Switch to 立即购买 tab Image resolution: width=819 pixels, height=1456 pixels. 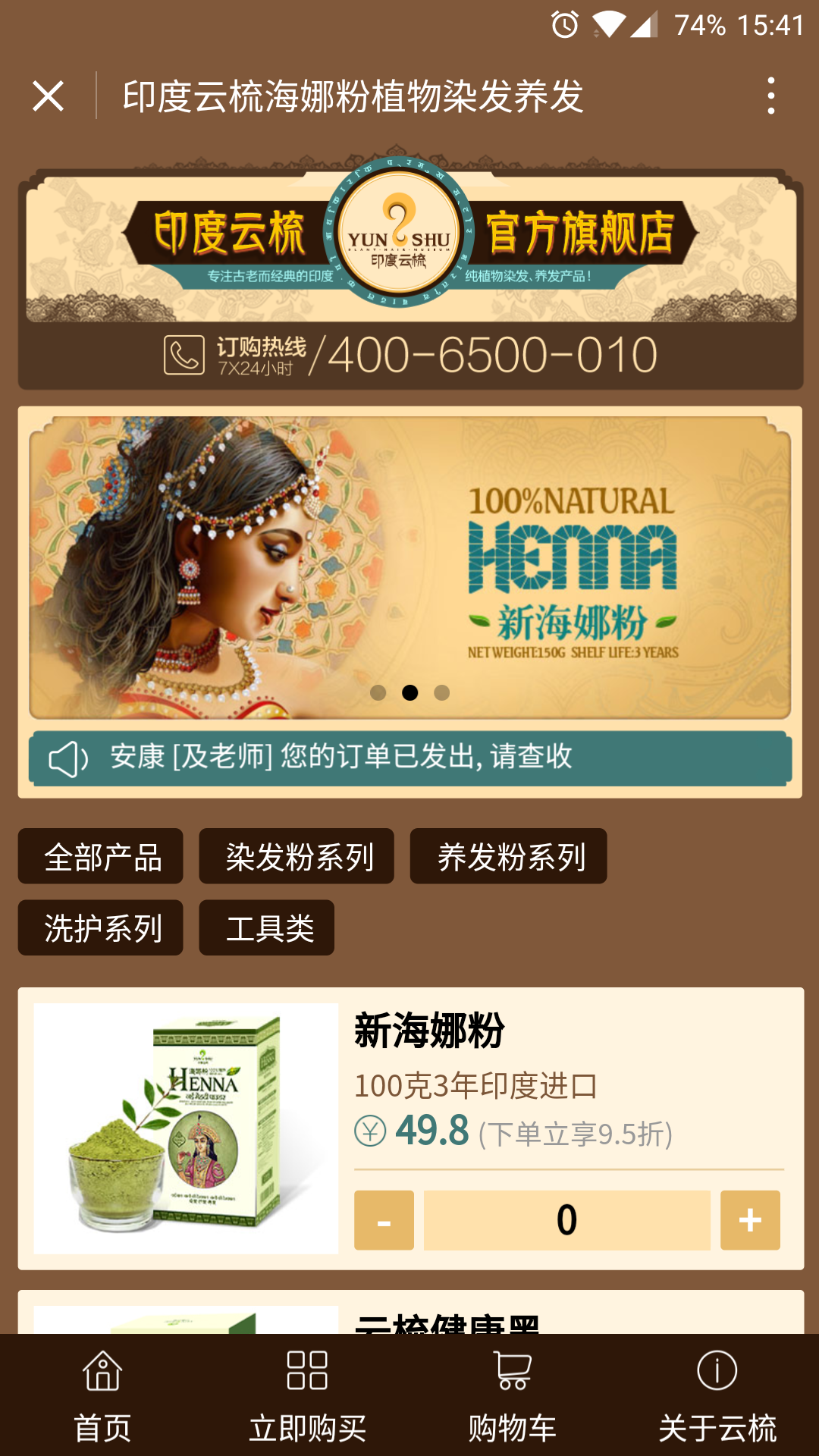click(x=307, y=1395)
